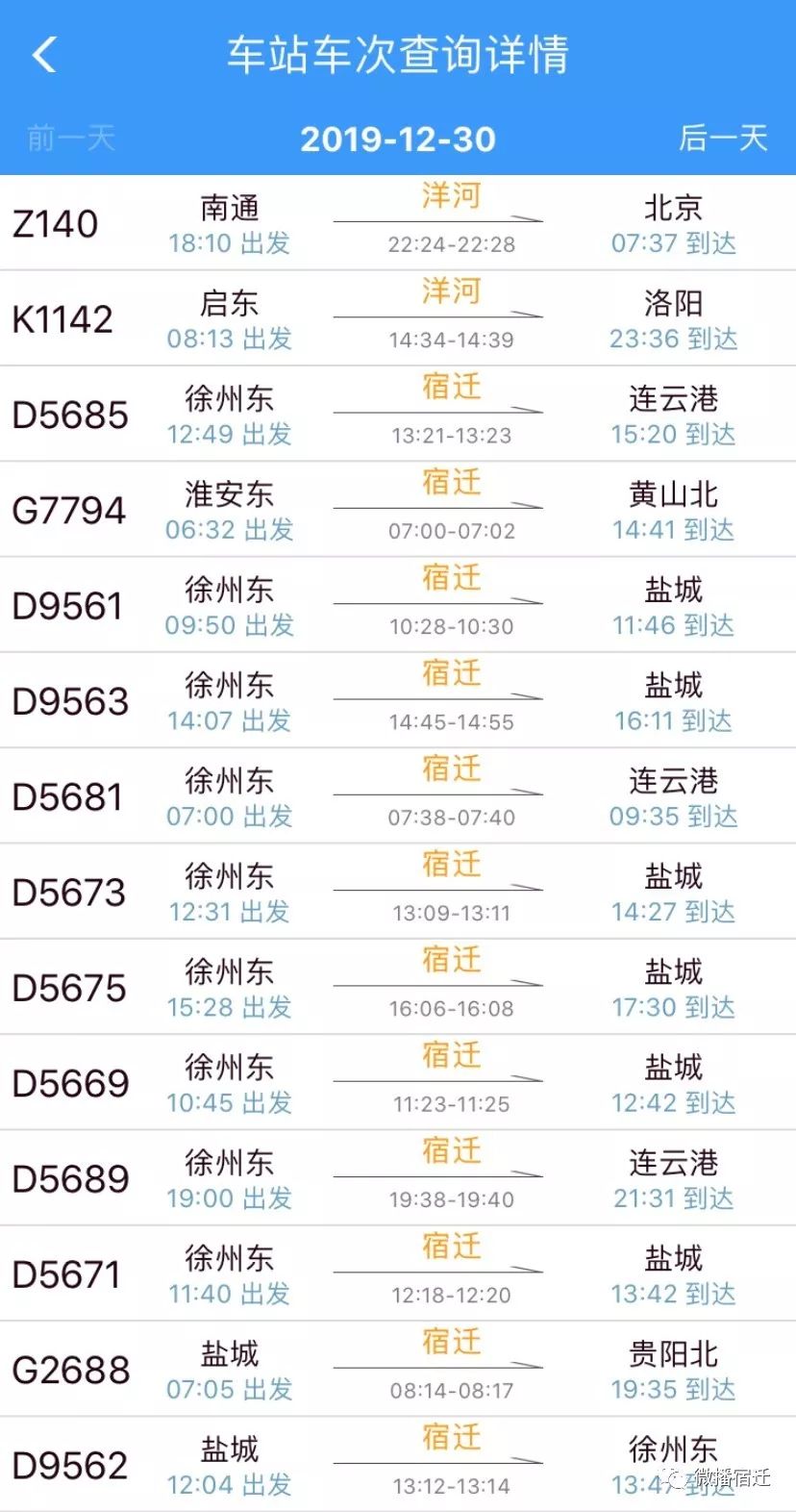Viewport: 796px width, 1512px height.
Task: Open train K1142 from 启东 to 洛阳
Action: [x=398, y=318]
